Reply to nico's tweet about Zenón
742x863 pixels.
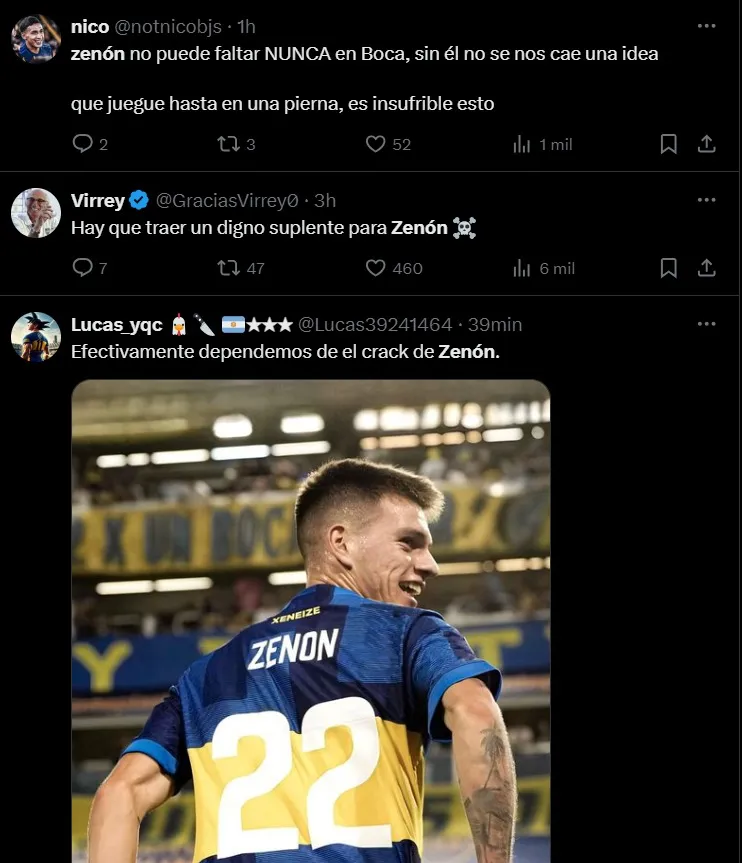click(x=83, y=144)
